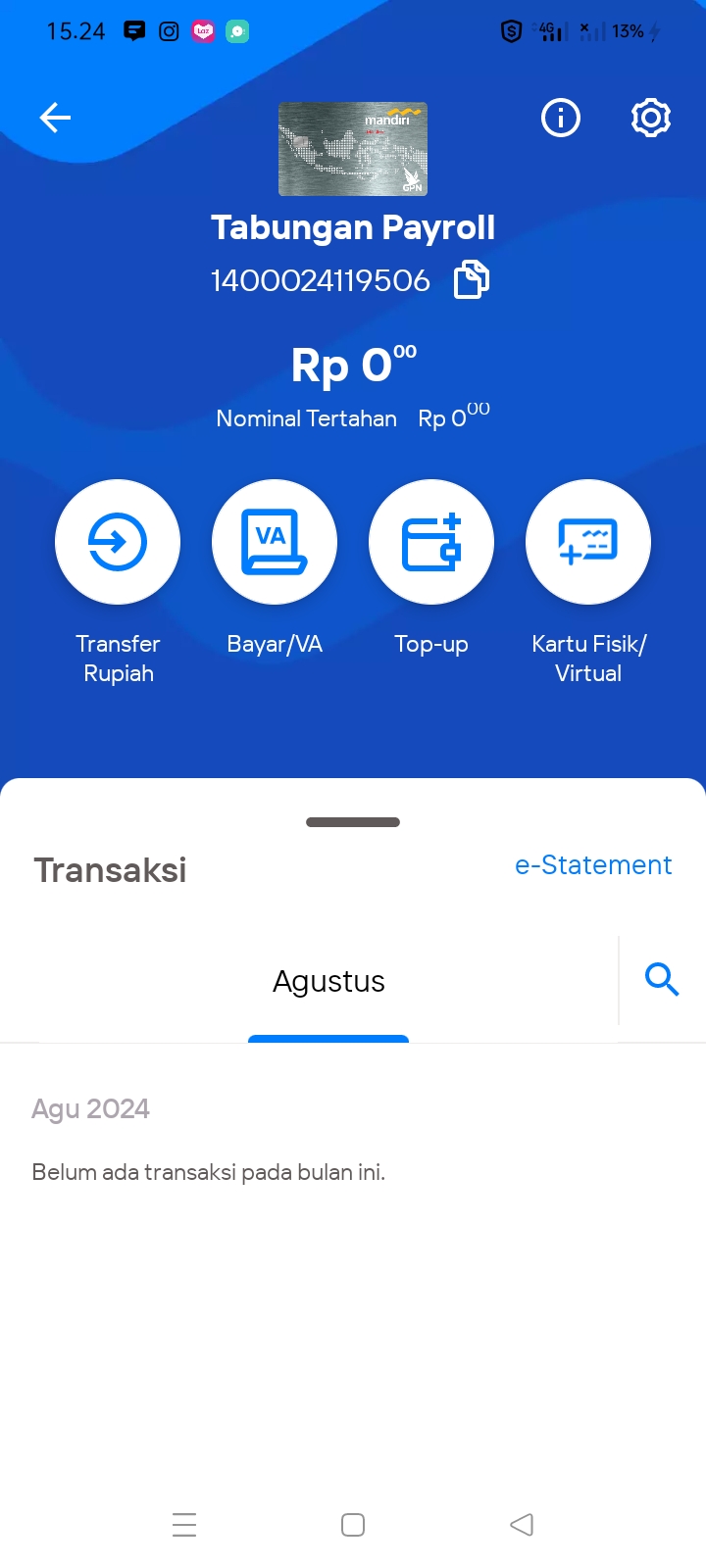This screenshot has width=706, height=1568.
Task: Open Kartu Fisik/Virtual
Action: coord(588,542)
